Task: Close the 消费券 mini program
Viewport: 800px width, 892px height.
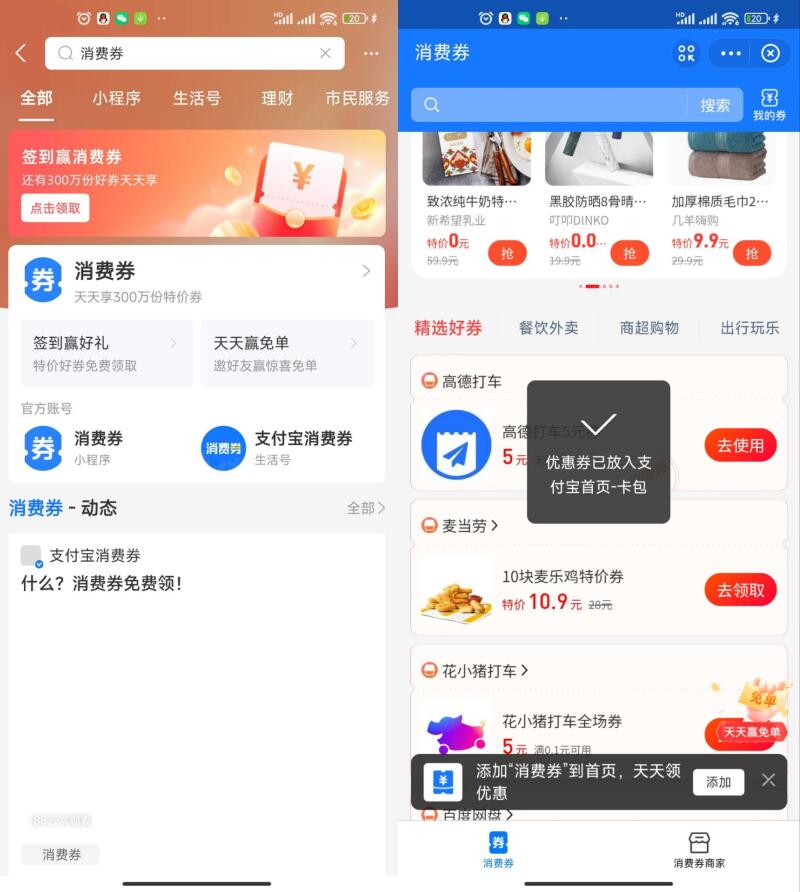Action: 770,54
